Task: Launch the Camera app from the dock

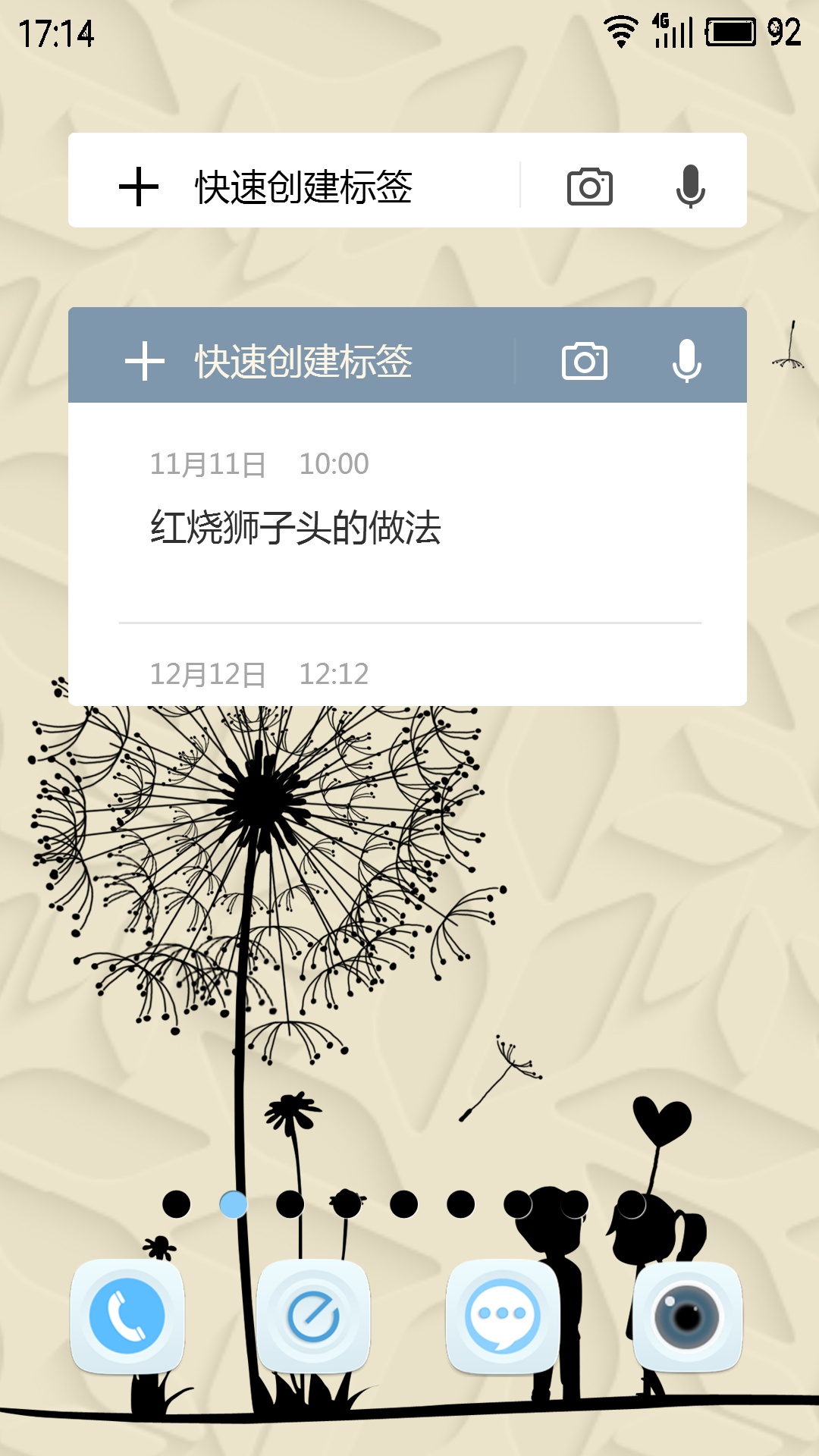Action: click(688, 1316)
